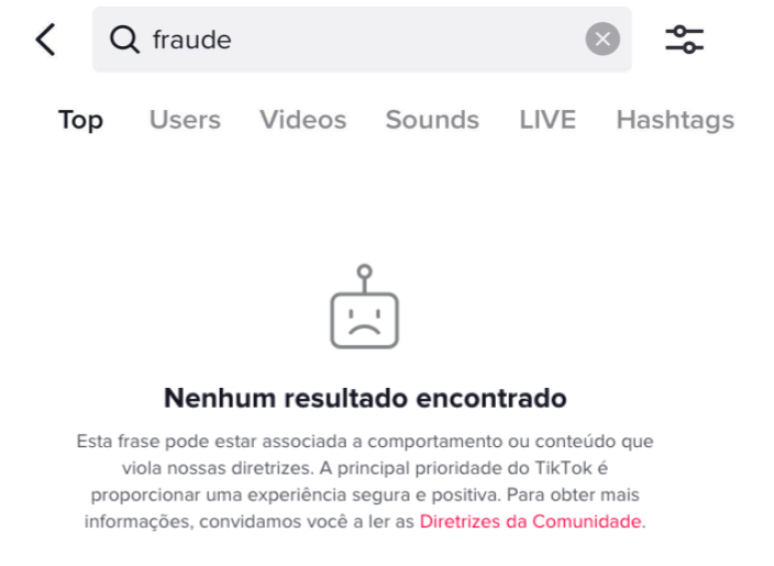This screenshot has width=774, height=566.
Task: Go back from search results
Action: 45,40
